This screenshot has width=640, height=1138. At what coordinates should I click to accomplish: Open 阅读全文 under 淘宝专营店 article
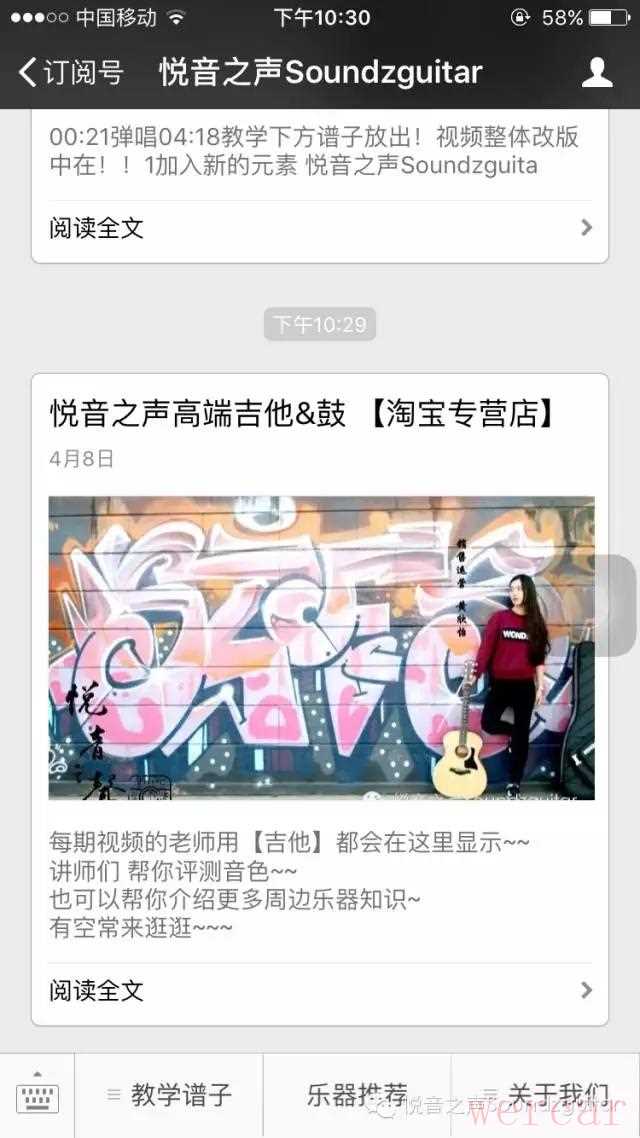320,991
